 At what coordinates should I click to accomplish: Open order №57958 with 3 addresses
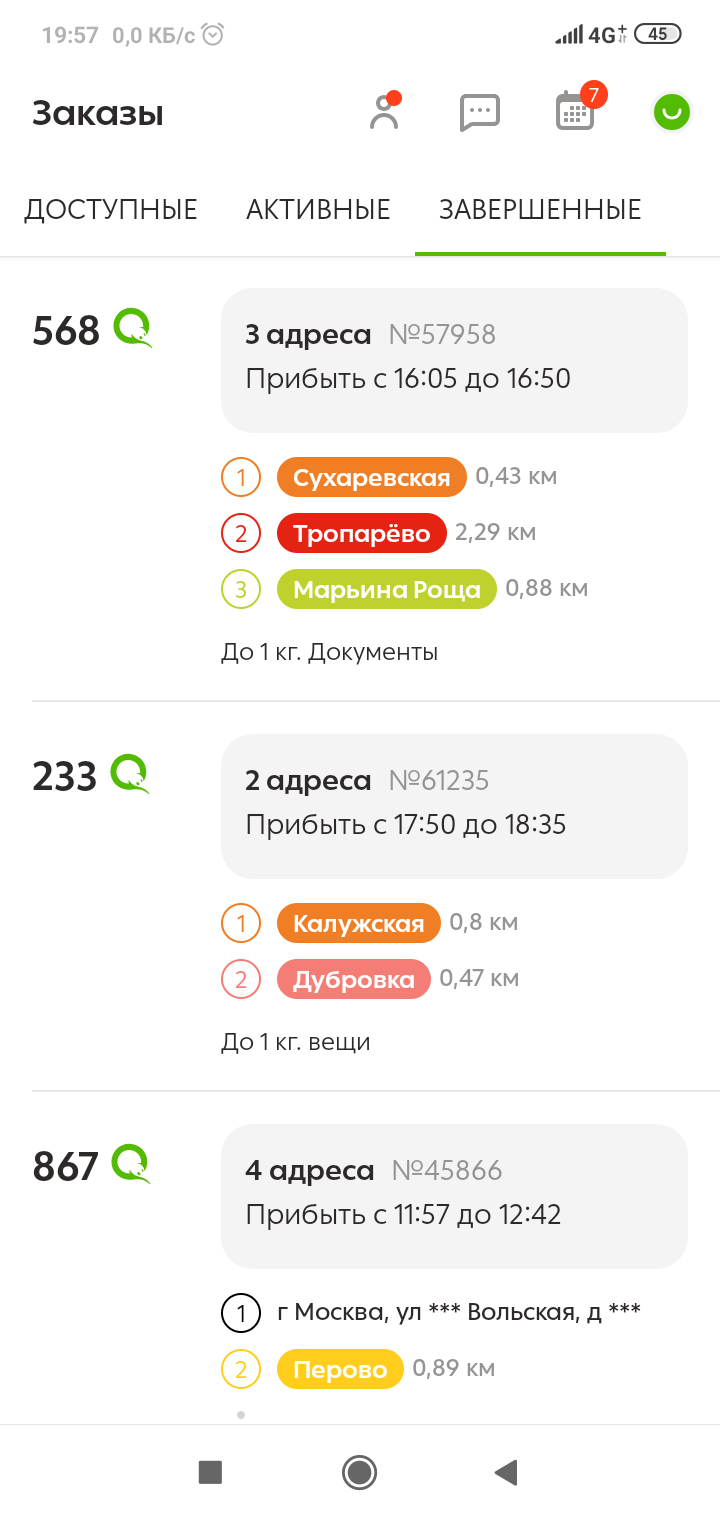pos(454,360)
